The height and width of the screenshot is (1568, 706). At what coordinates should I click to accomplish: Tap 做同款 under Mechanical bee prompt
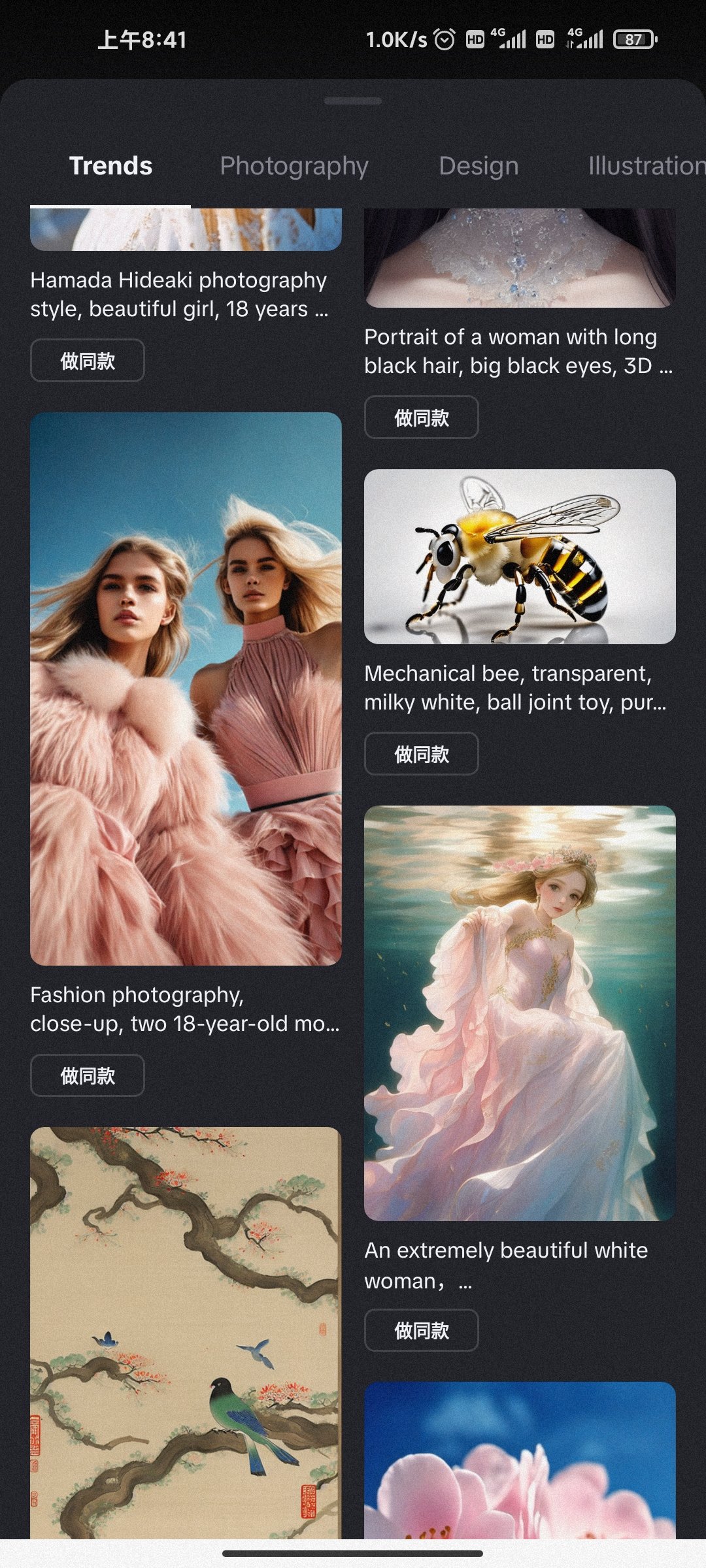tap(421, 754)
